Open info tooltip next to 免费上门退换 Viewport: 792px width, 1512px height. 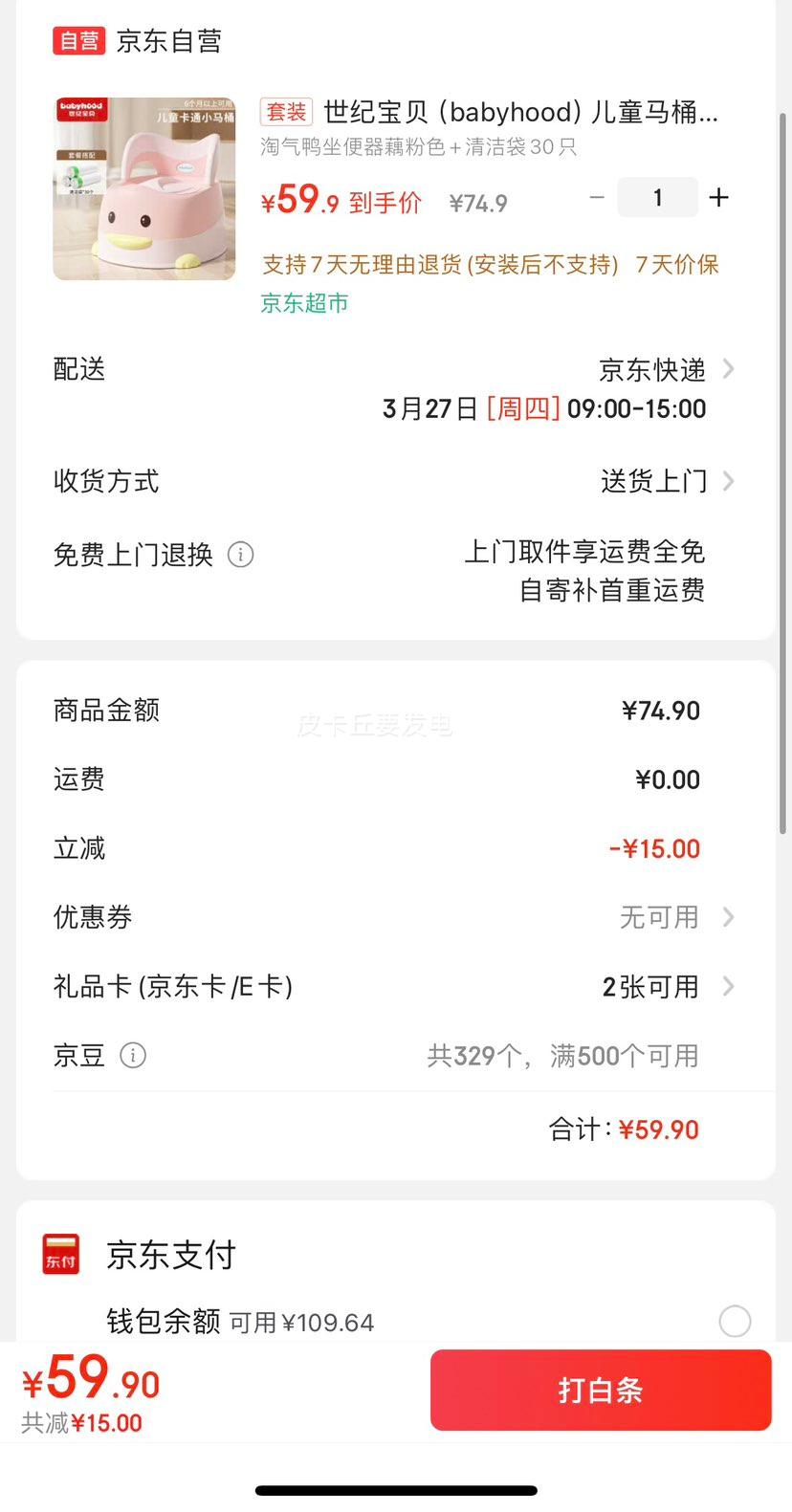click(240, 555)
